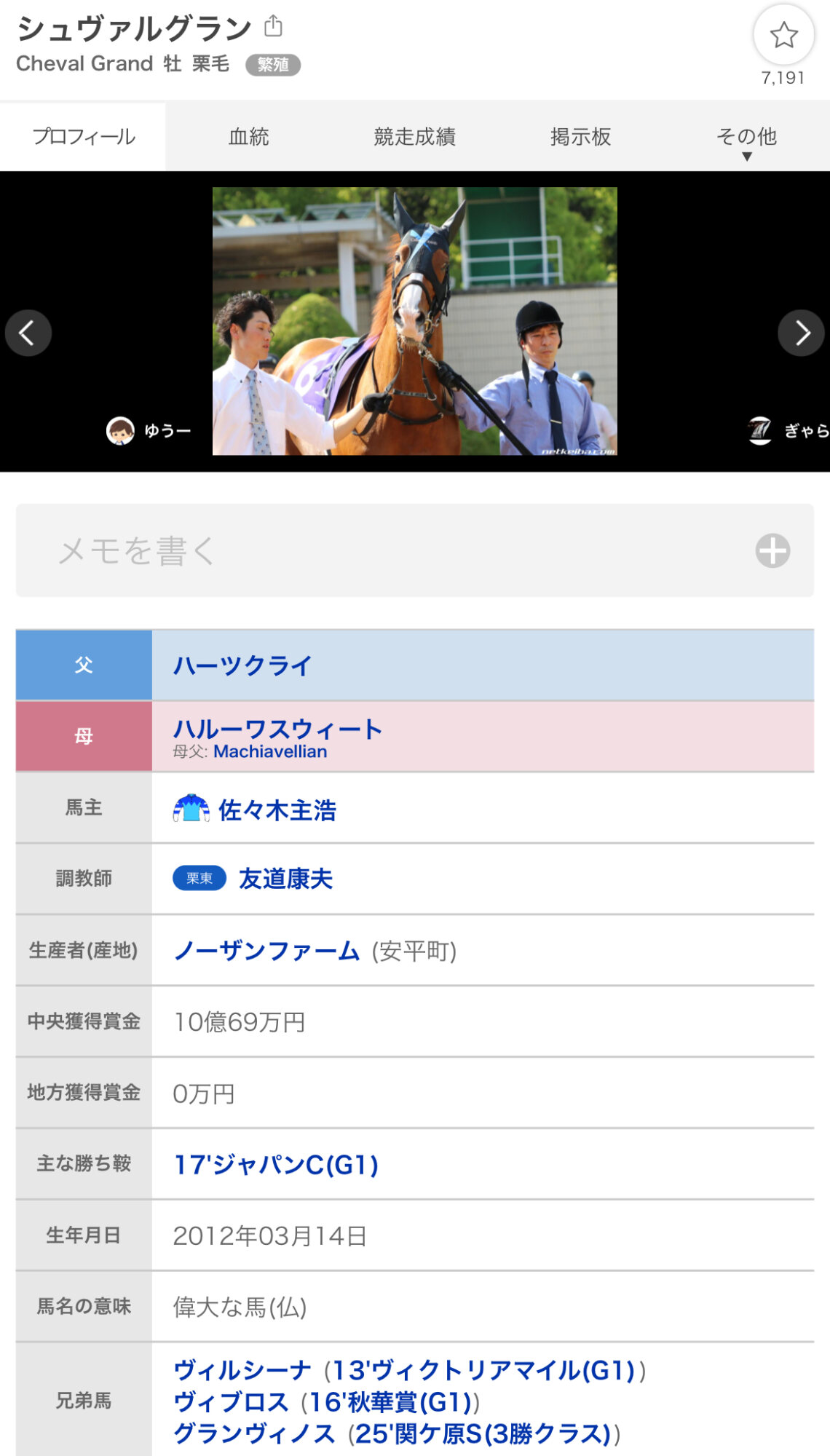830x1456 pixels.
Task: Open 17'ジャパンC(G1) race result
Action: pyautogui.click(x=276, y=1164)
